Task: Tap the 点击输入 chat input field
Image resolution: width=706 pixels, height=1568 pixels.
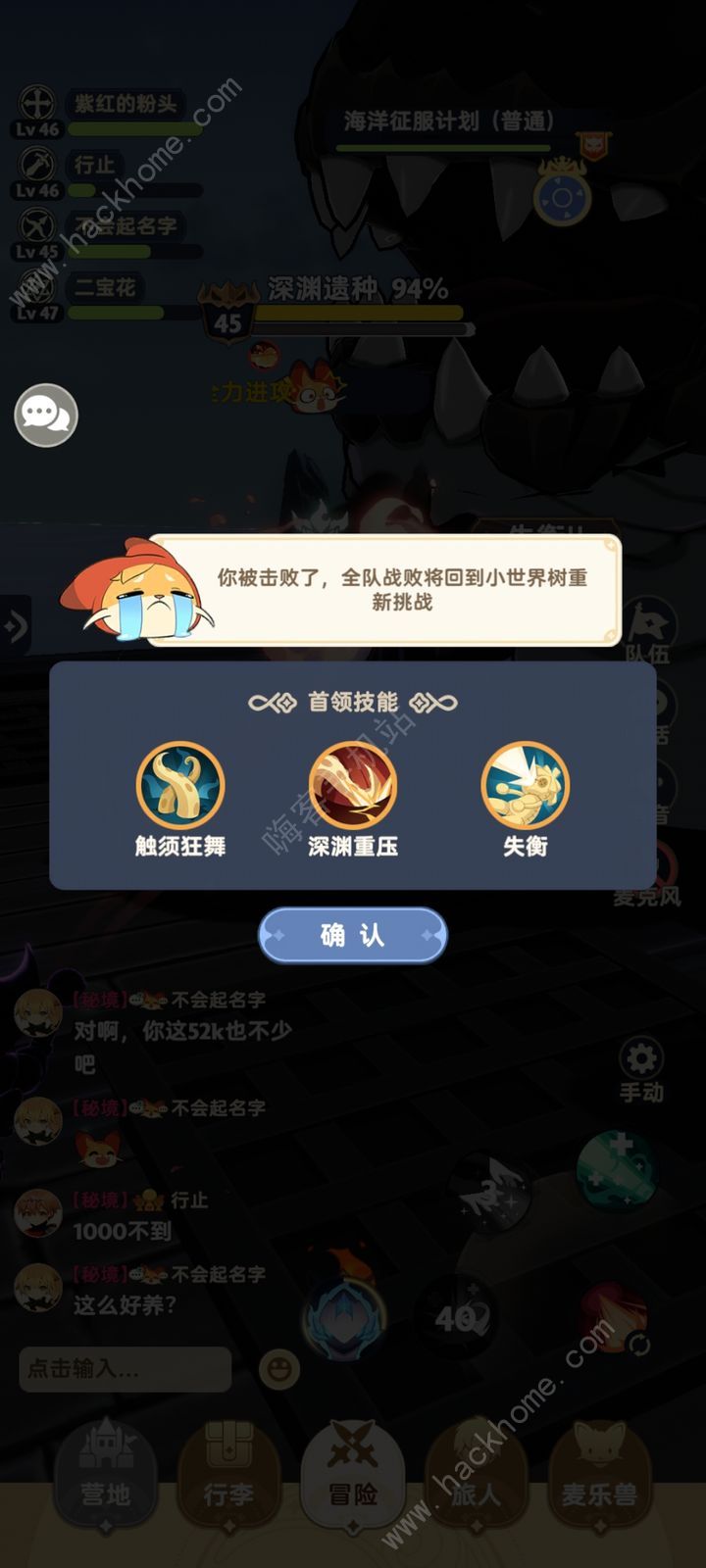Action: tap(126, 1369)
